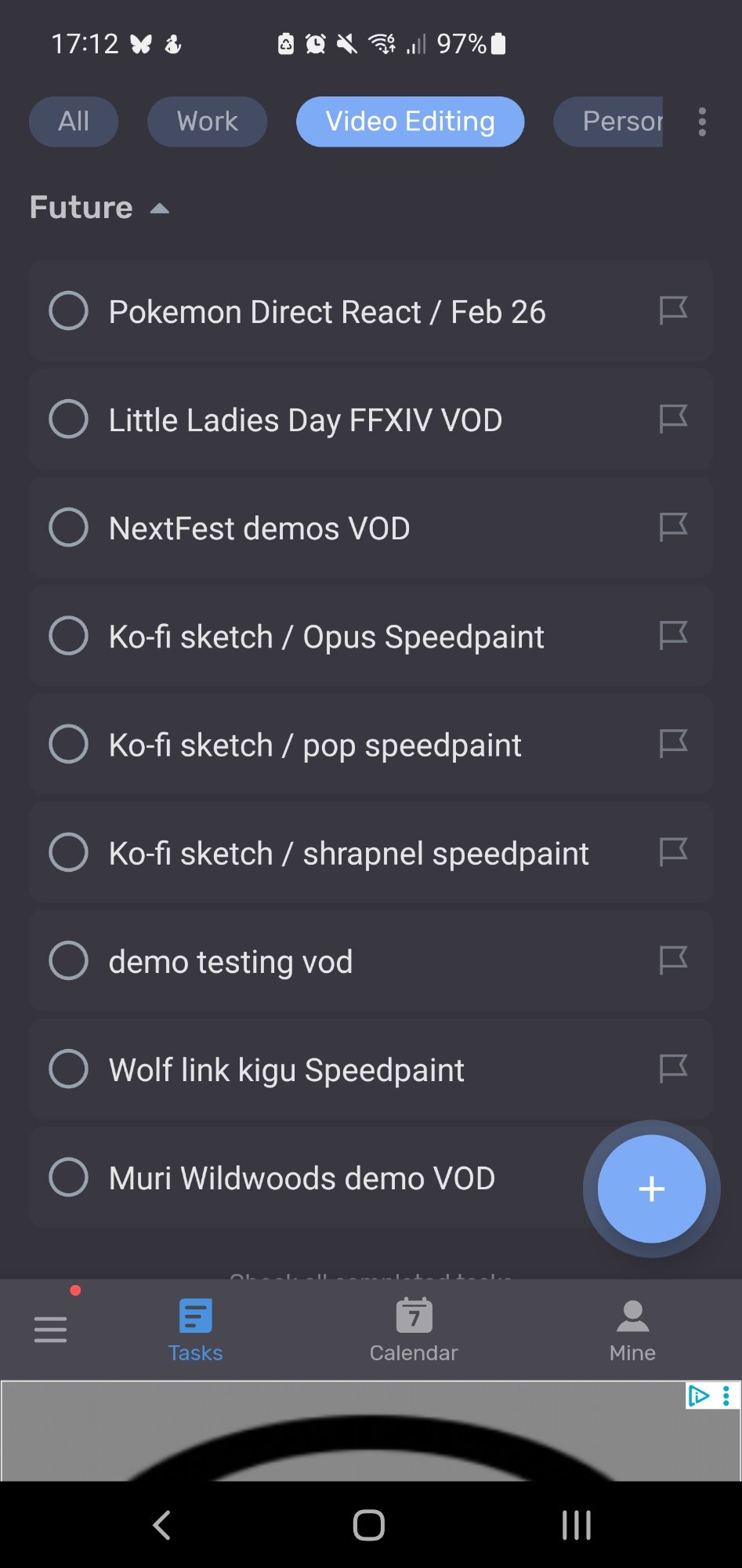Flag the Wolf link kigu Speedpaint task
The image size is (742, 1568).
click(x=673, y=1069)
